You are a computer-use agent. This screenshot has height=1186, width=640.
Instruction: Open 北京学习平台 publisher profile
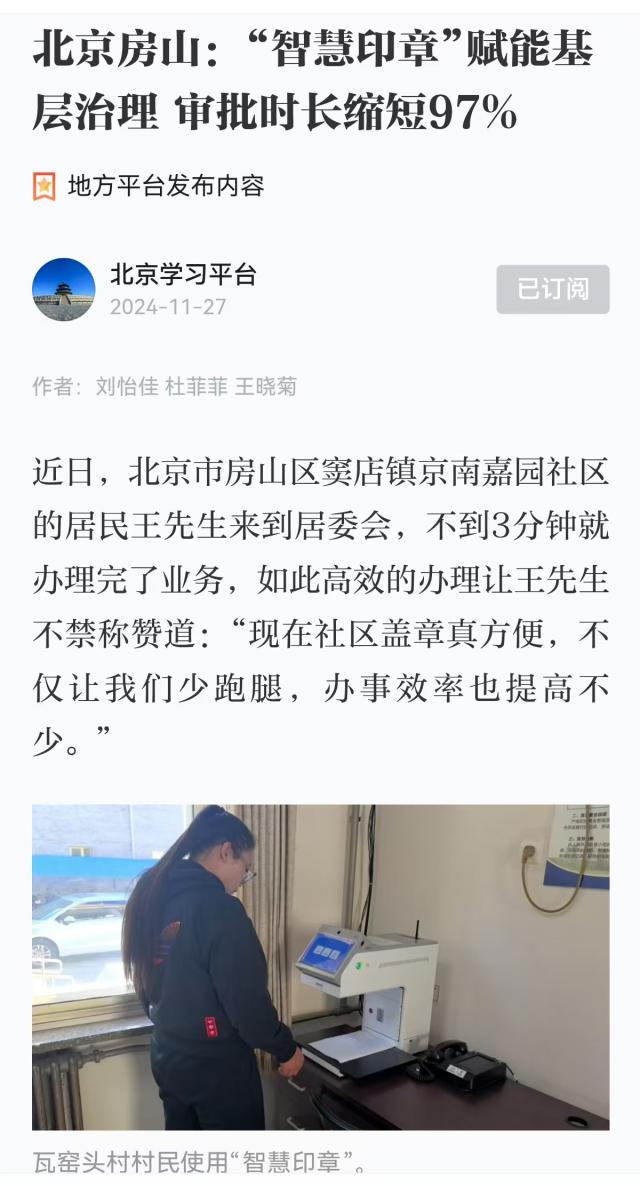click(x=183, y=275)
